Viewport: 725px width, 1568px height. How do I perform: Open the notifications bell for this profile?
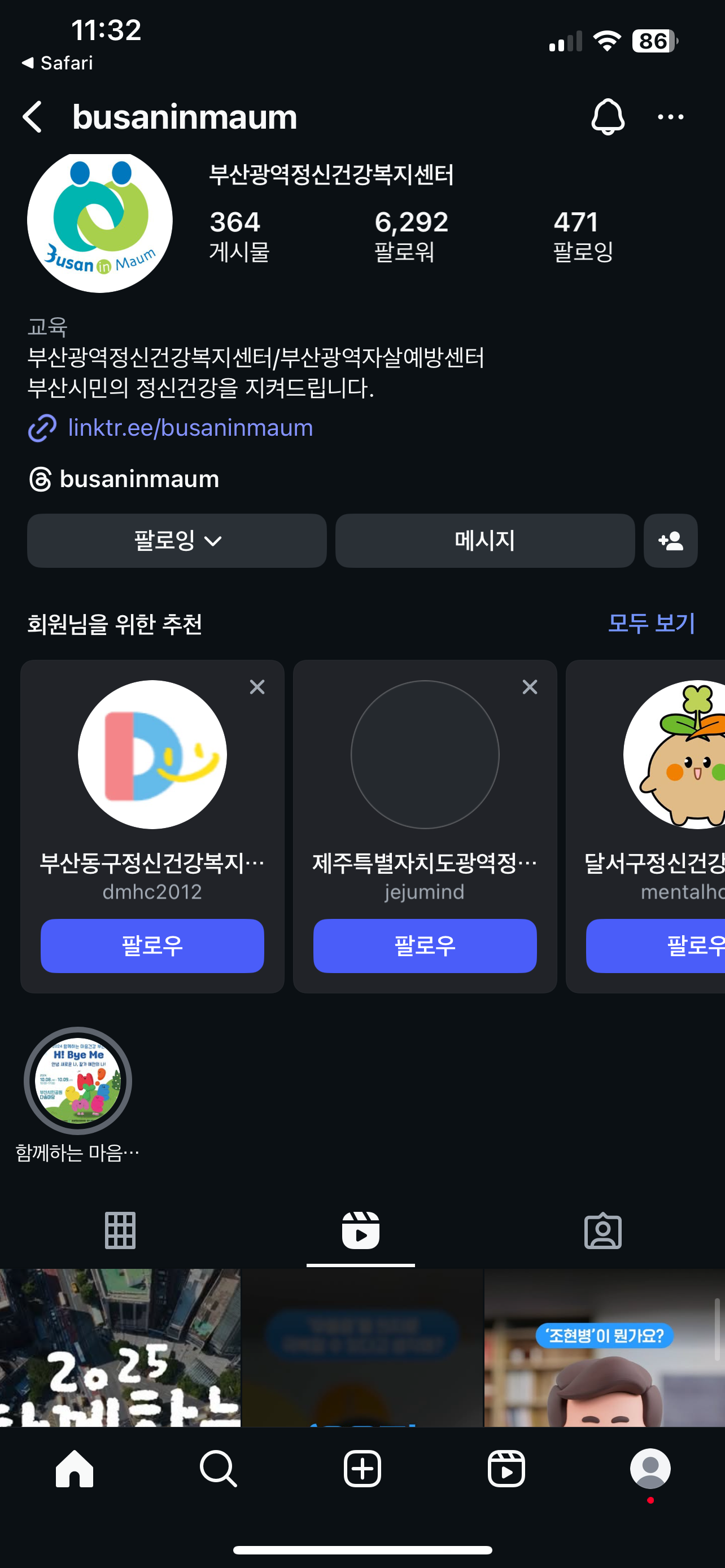tap(607, 117)
